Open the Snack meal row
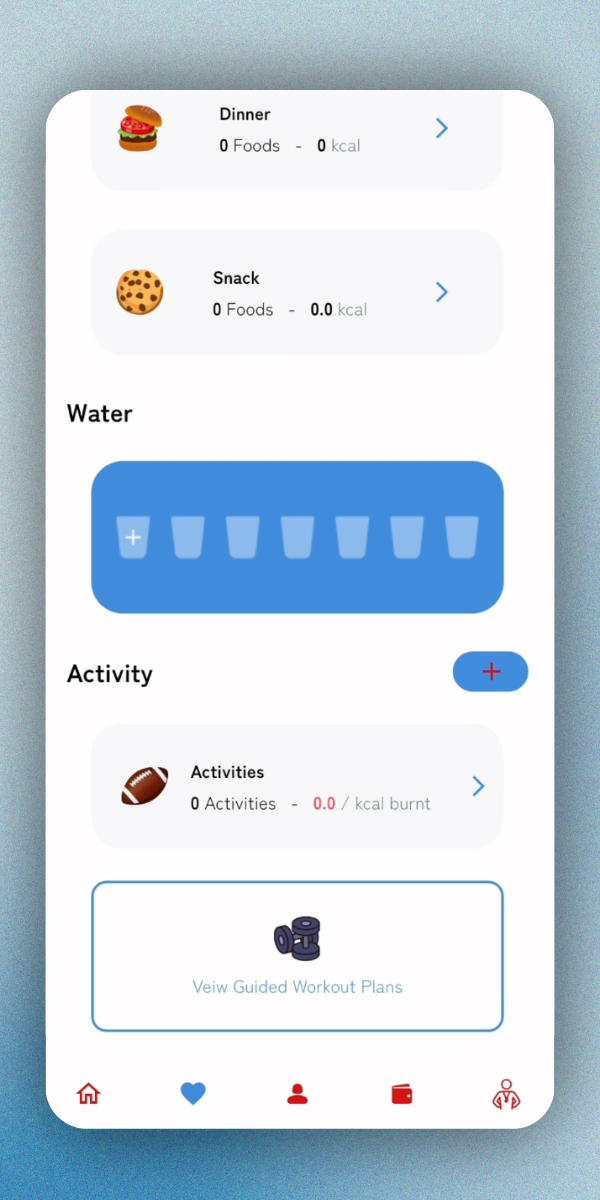This screenshot has height=1200, width=600. (297, 292)
